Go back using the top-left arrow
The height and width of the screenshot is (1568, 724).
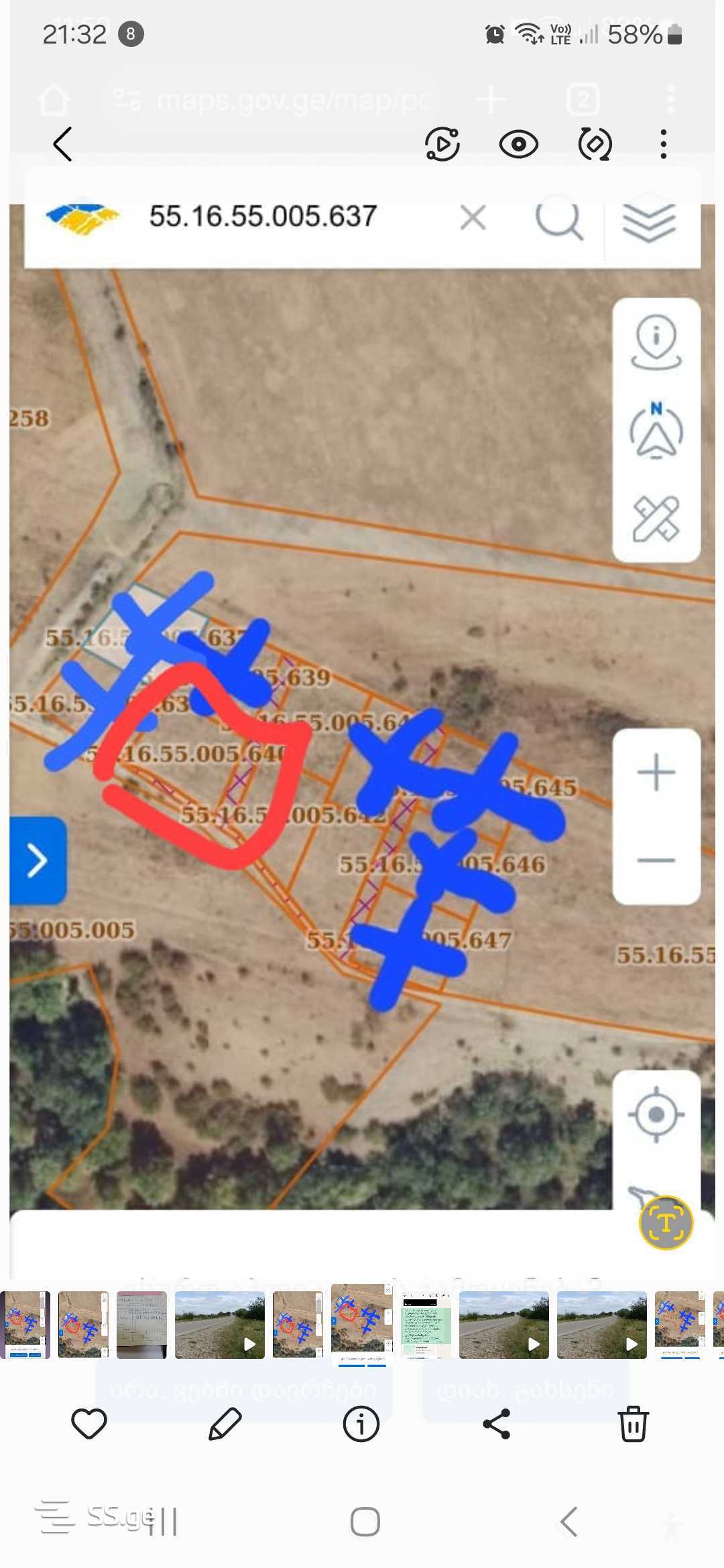tap(62, 144)
